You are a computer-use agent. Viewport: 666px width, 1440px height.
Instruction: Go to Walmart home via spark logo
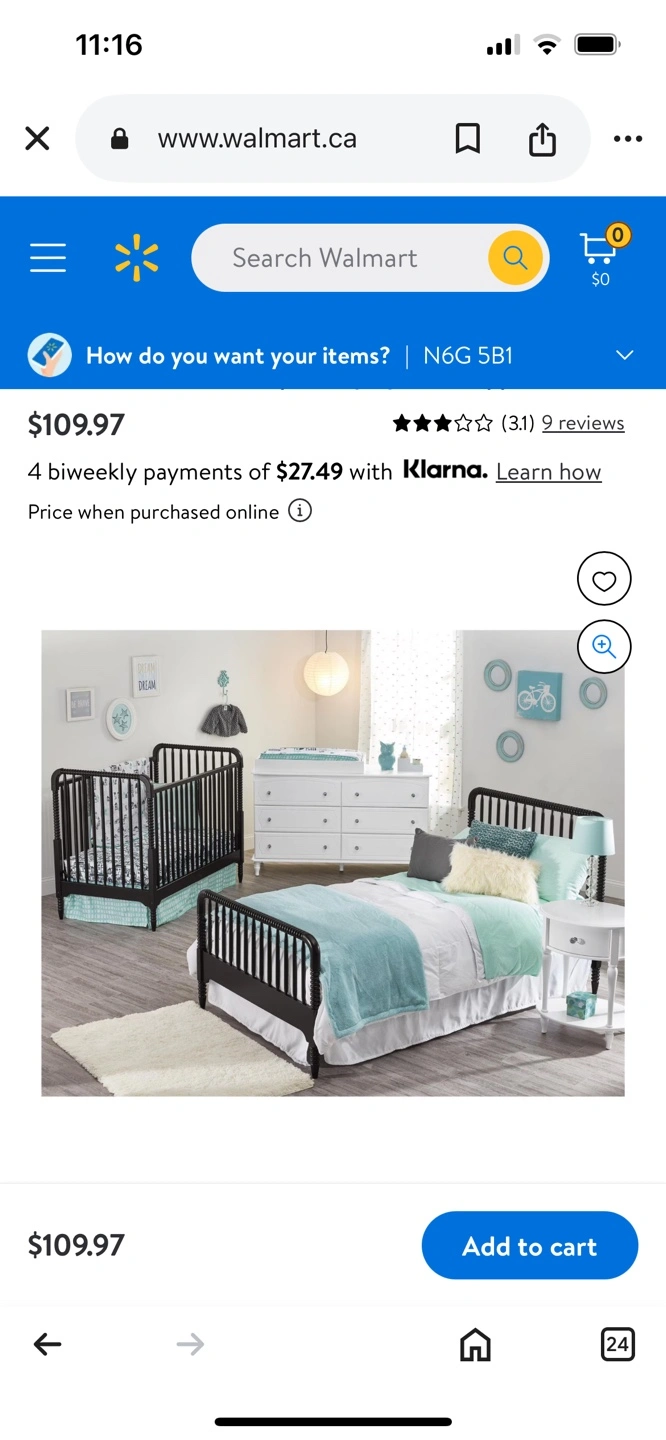(x=137, y=258)
